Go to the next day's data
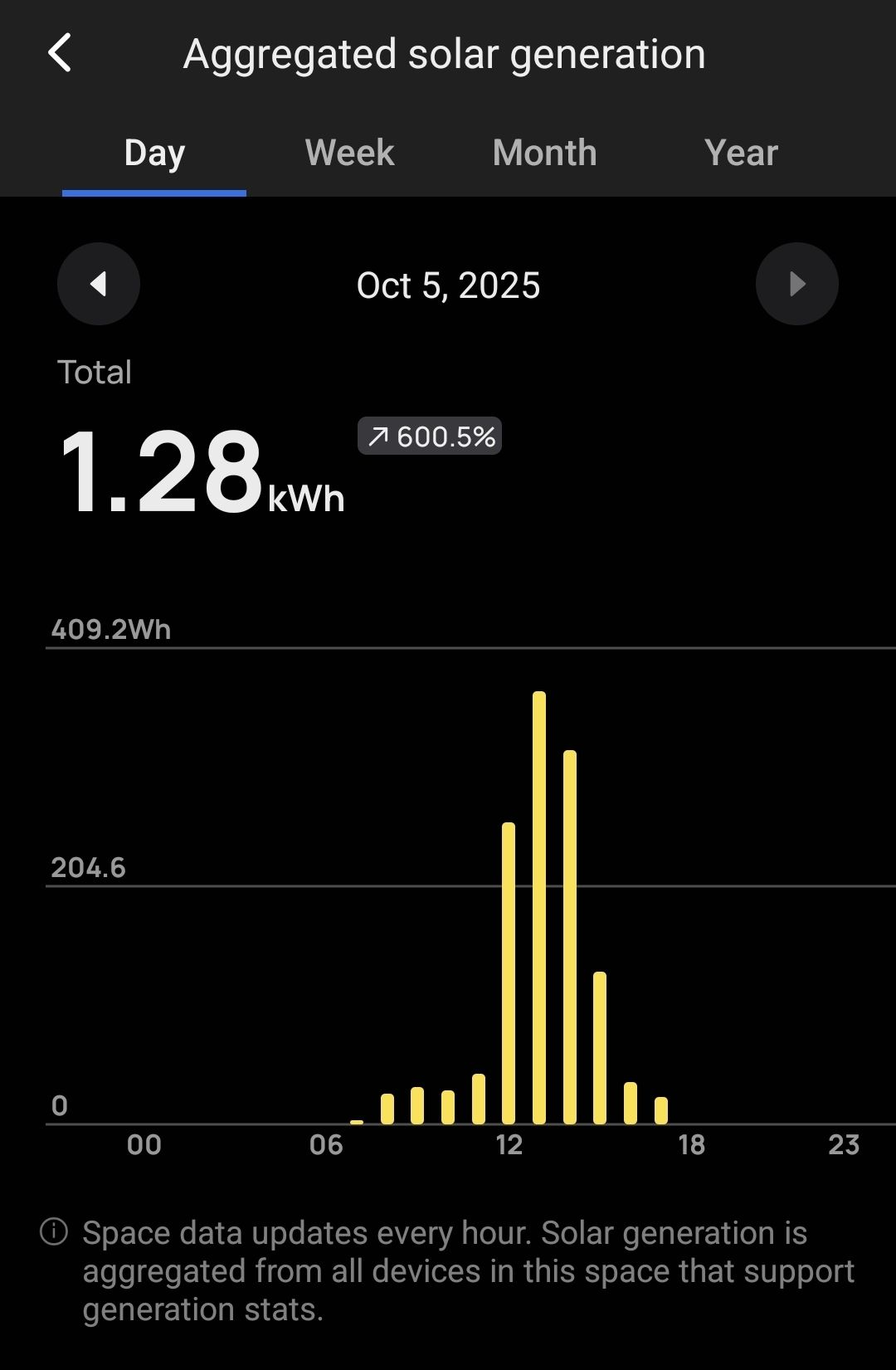 (796, 284)
